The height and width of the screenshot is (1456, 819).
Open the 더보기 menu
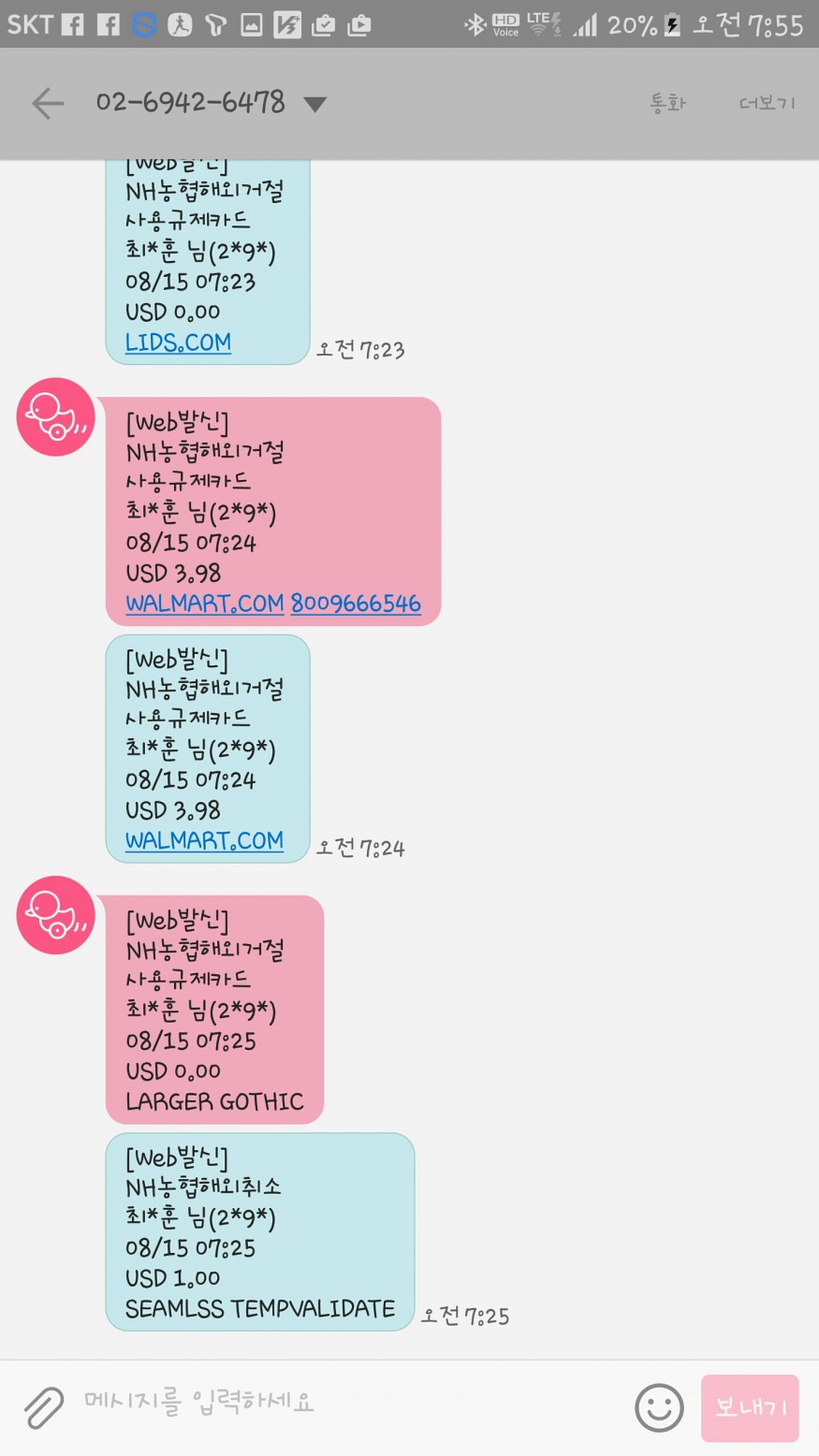(767, 103)
